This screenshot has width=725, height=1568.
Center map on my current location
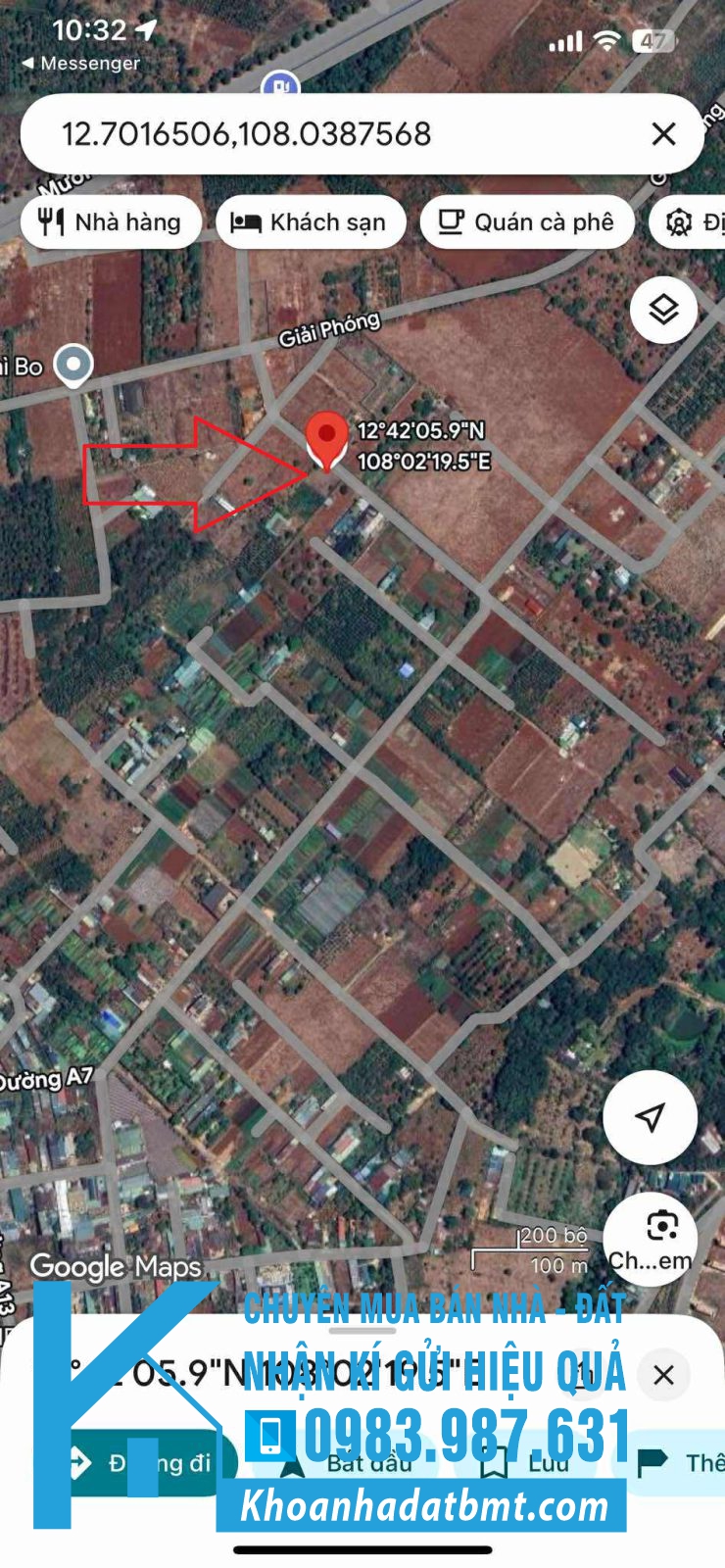(x=650, y=1117)
